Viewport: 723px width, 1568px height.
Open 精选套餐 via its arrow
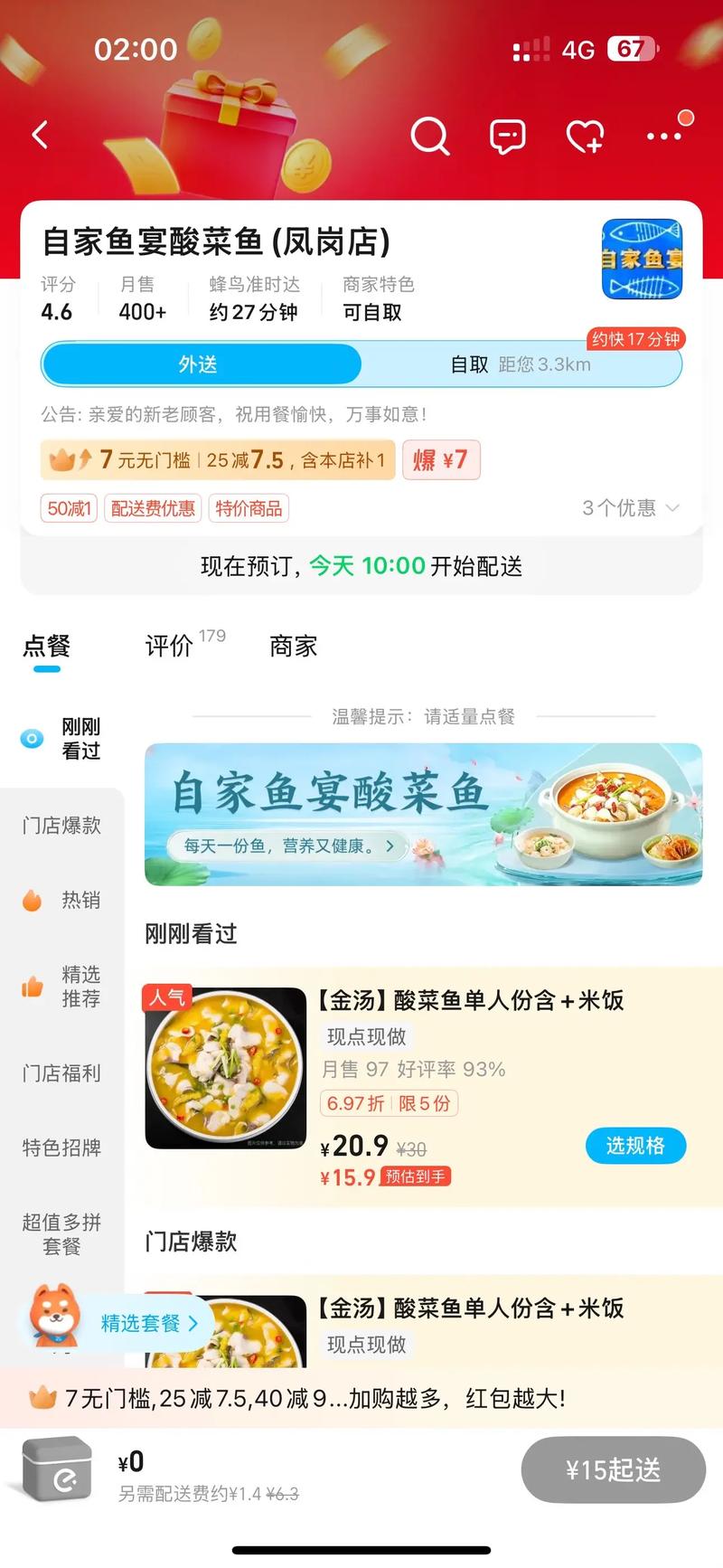(192, 1323)
